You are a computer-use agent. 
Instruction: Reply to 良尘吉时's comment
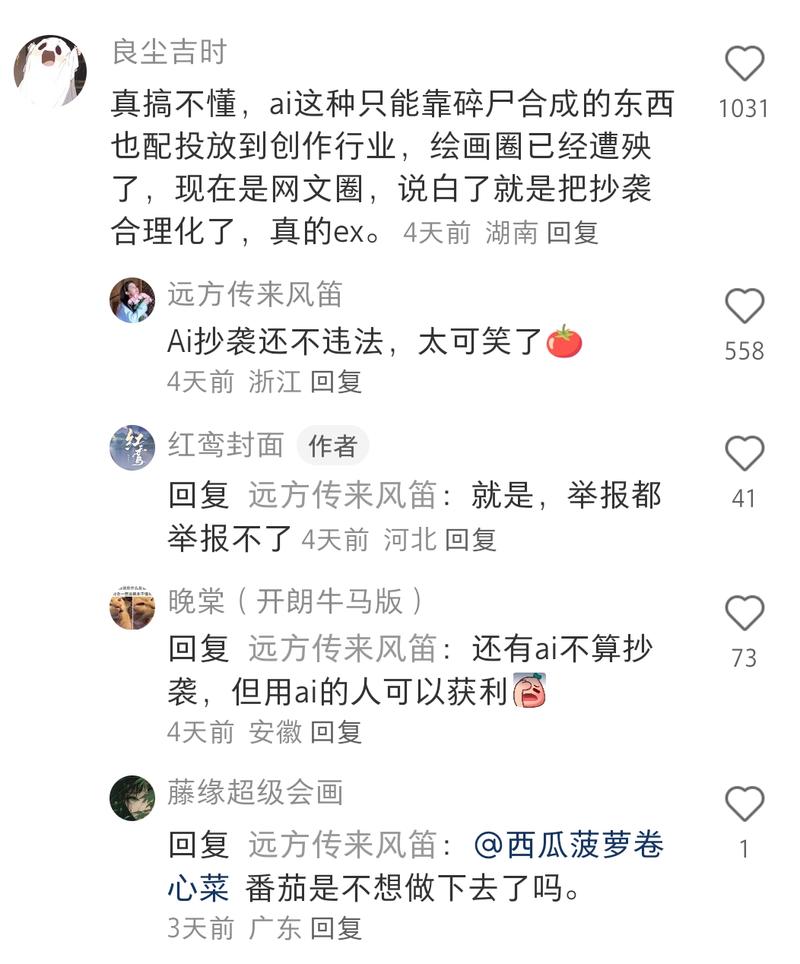click(x=572, y=233)
